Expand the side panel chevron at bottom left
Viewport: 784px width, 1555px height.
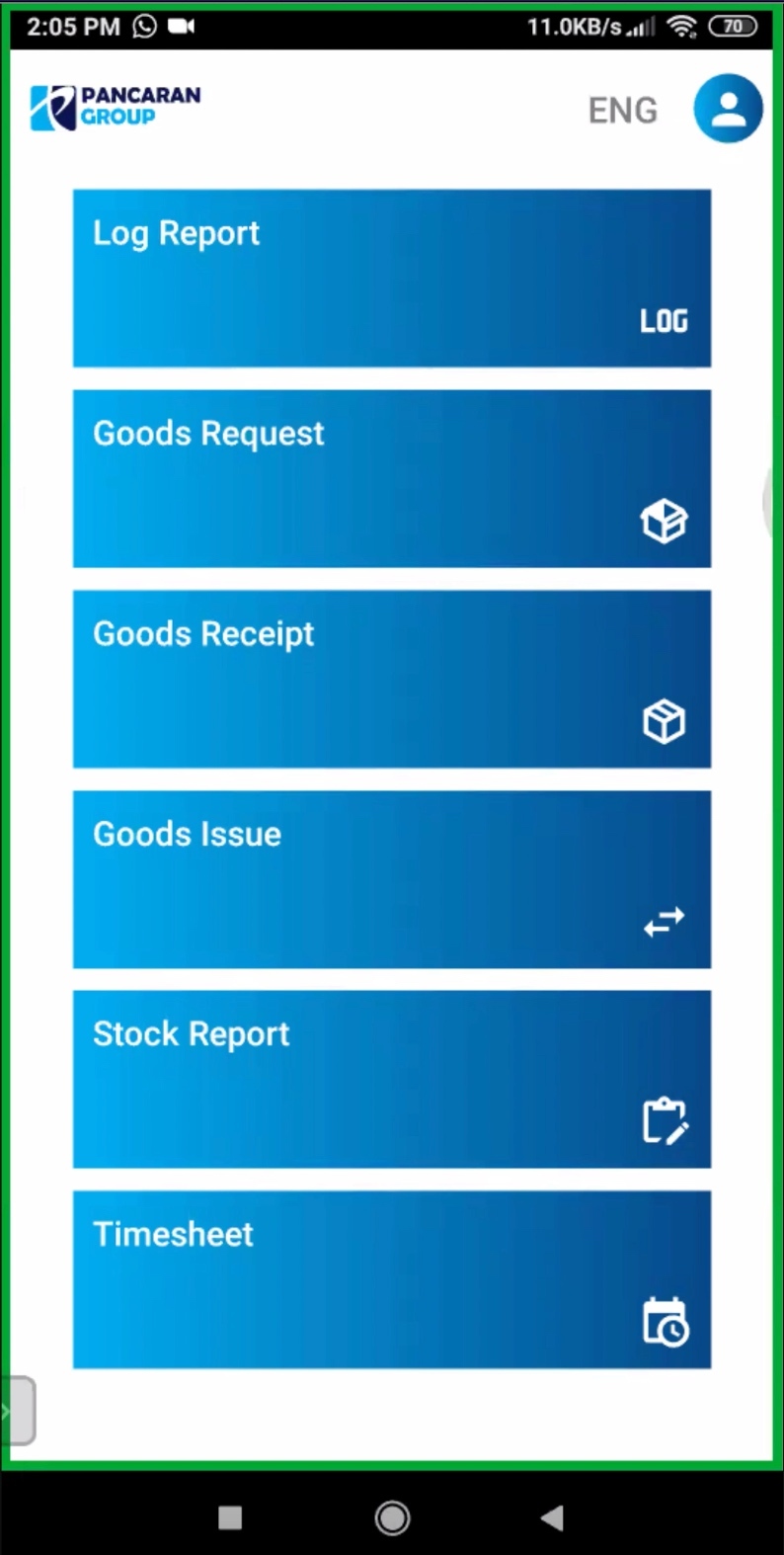(16, 1411)
